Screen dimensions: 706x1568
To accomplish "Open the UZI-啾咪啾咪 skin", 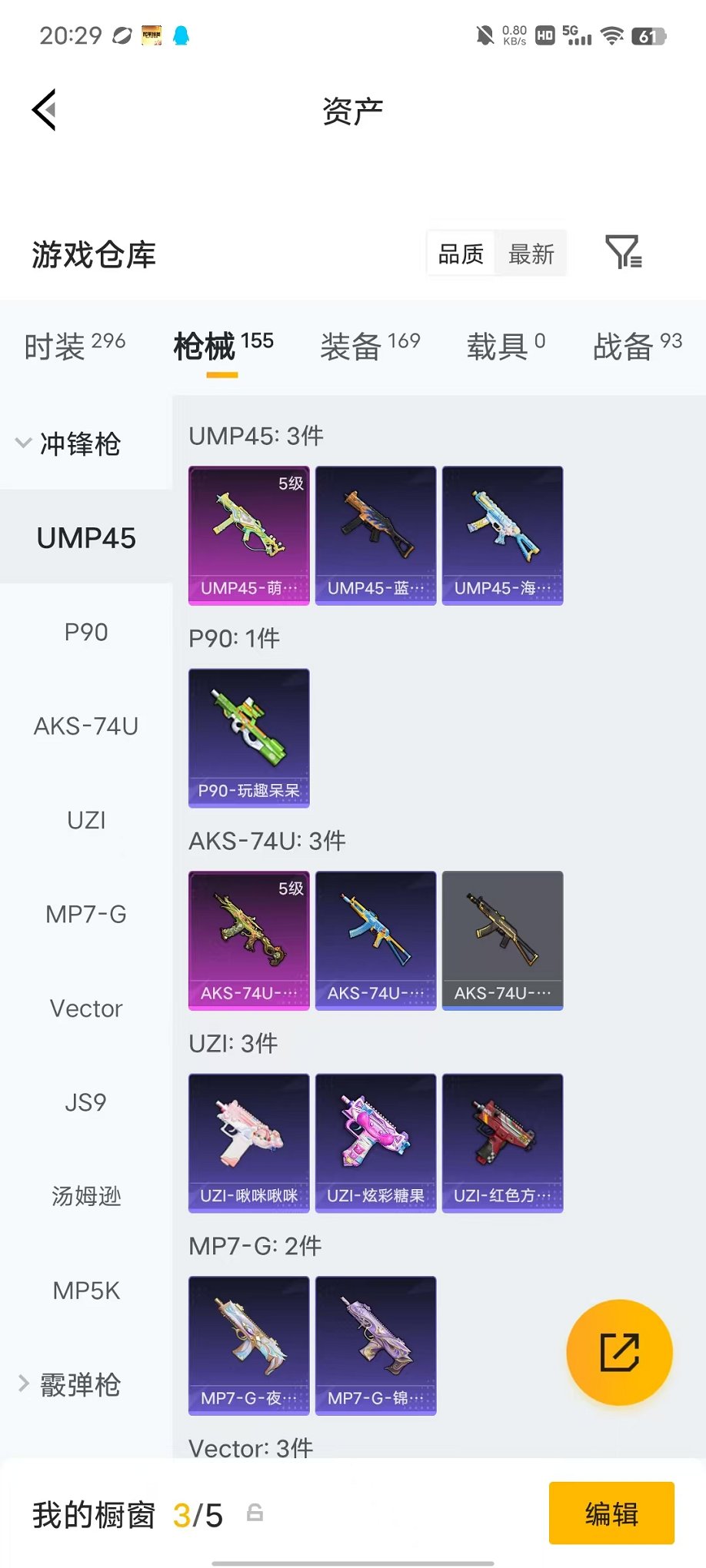I will (x=249, y=1143).
